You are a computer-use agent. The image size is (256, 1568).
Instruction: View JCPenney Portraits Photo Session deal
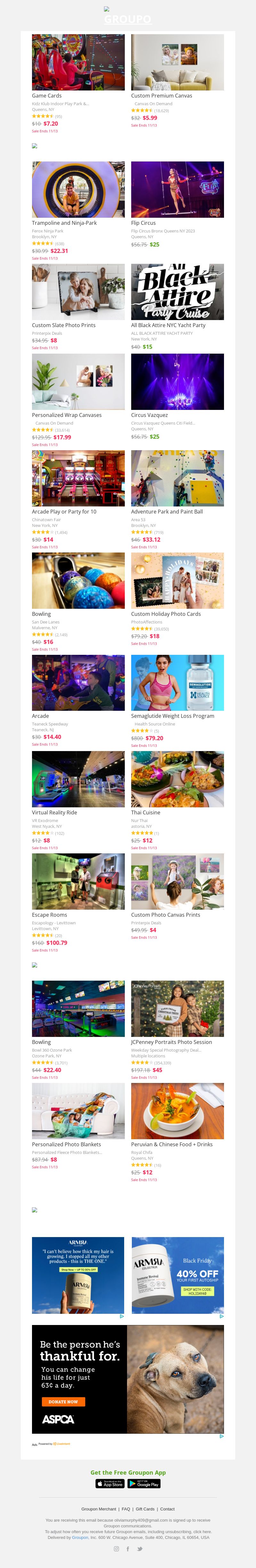click(x=177, y=1008)
